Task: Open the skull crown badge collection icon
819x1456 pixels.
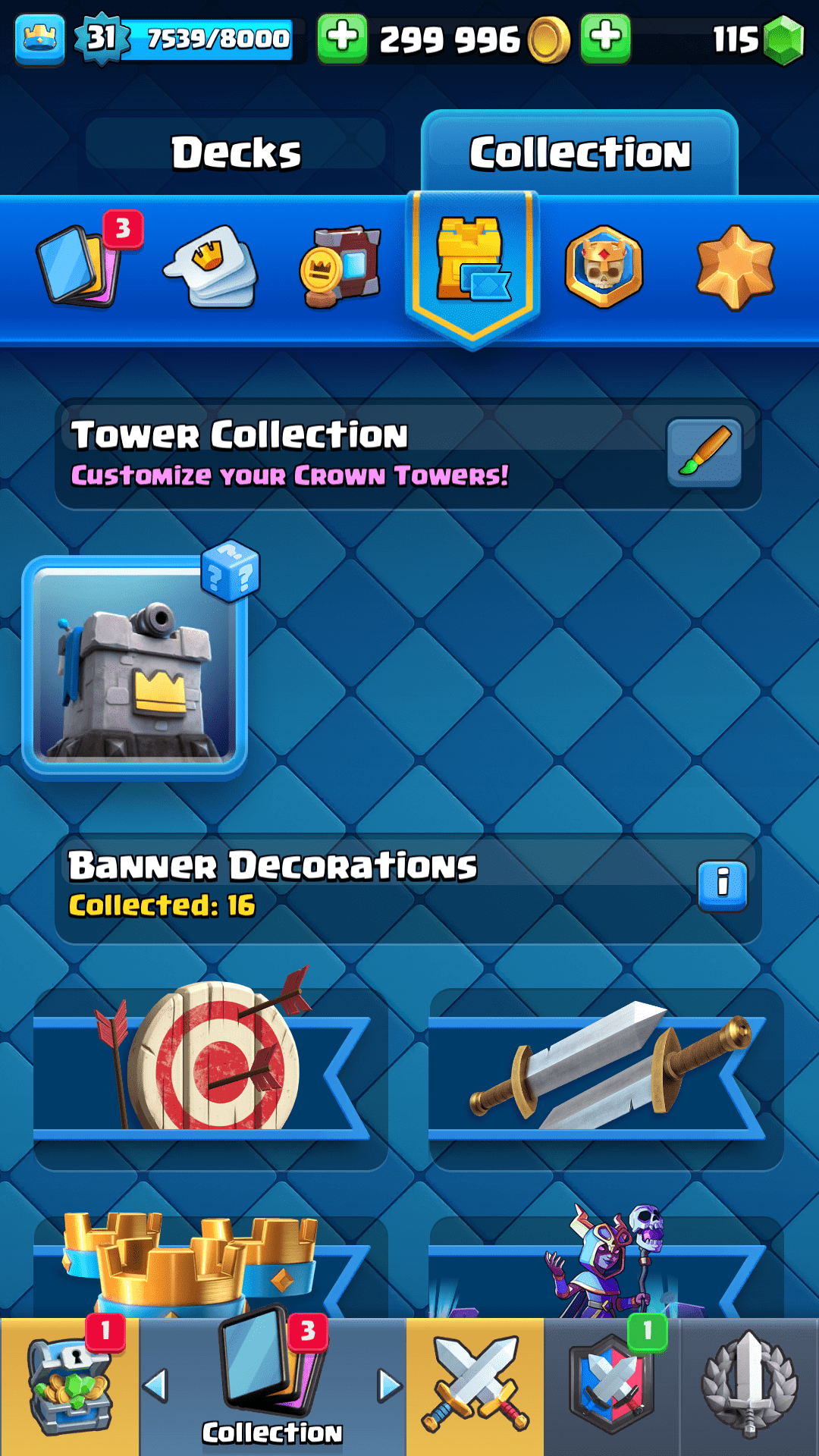Action: point(604,267)
